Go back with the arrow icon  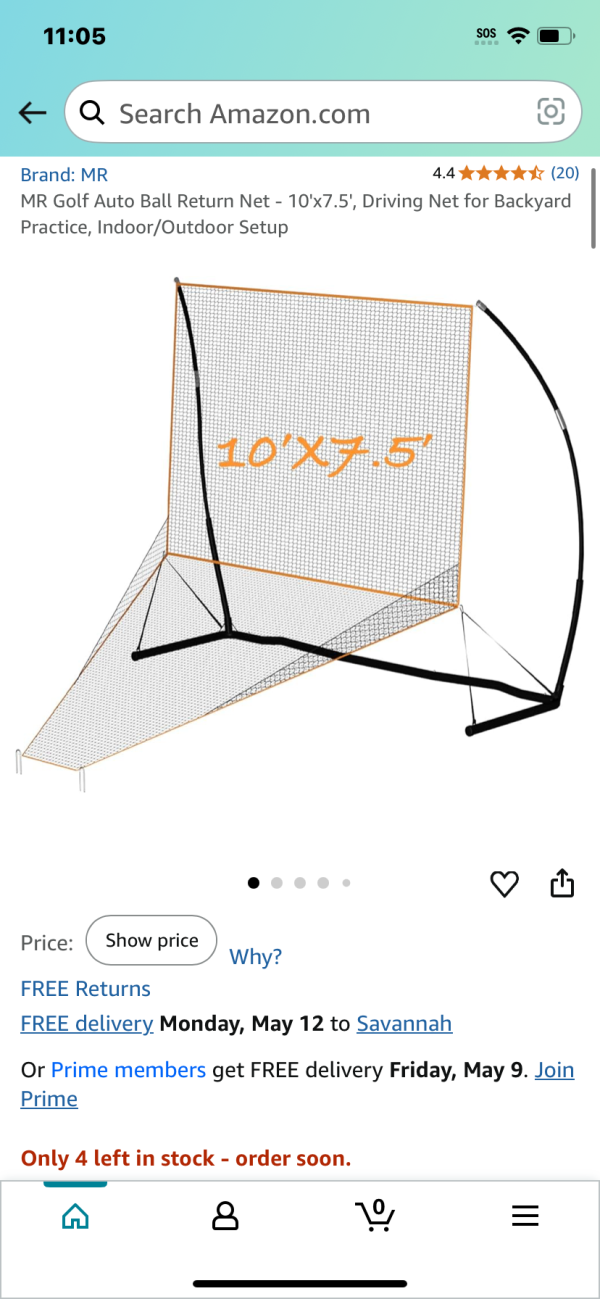33,113
